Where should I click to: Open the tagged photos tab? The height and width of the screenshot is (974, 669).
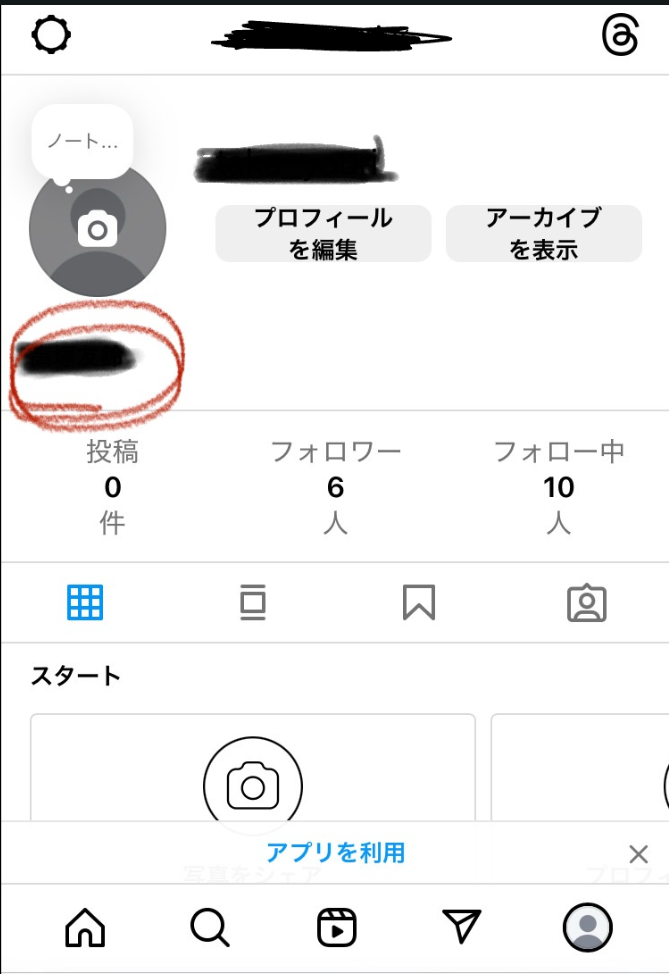click(x=586, y=602)
